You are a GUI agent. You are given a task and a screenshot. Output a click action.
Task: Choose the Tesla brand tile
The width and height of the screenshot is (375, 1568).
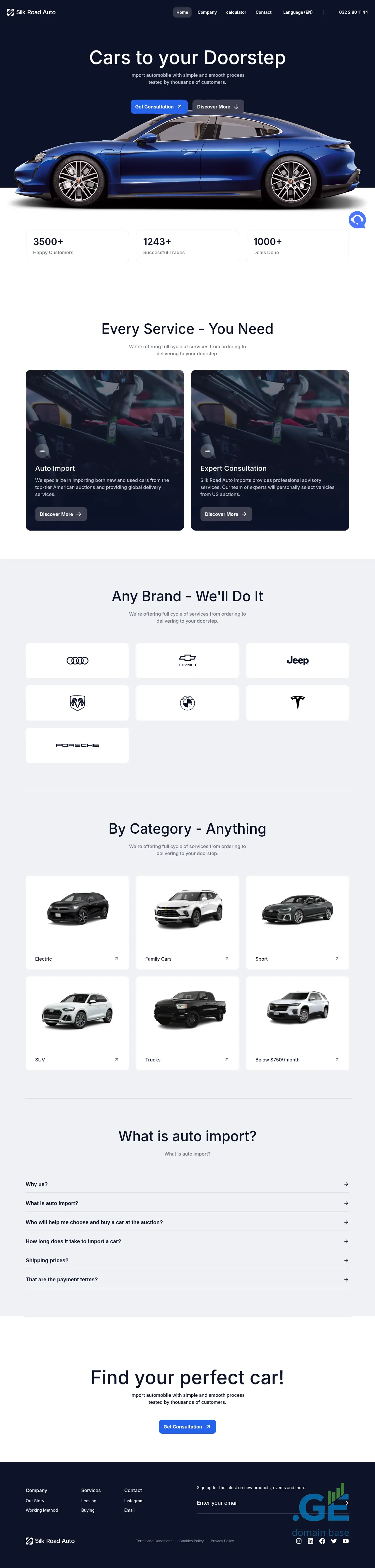pos(297,702)
